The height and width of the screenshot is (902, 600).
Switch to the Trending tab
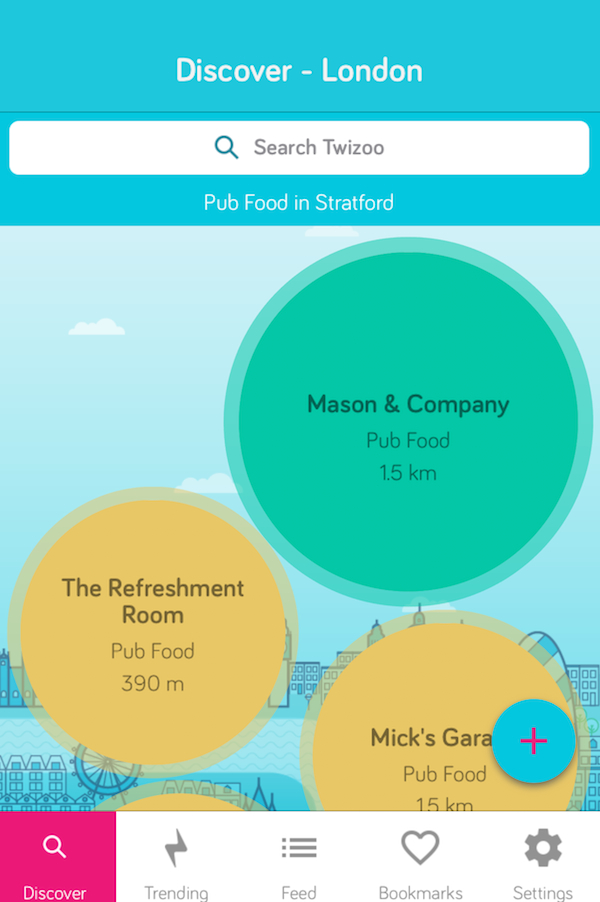[176, 858]
